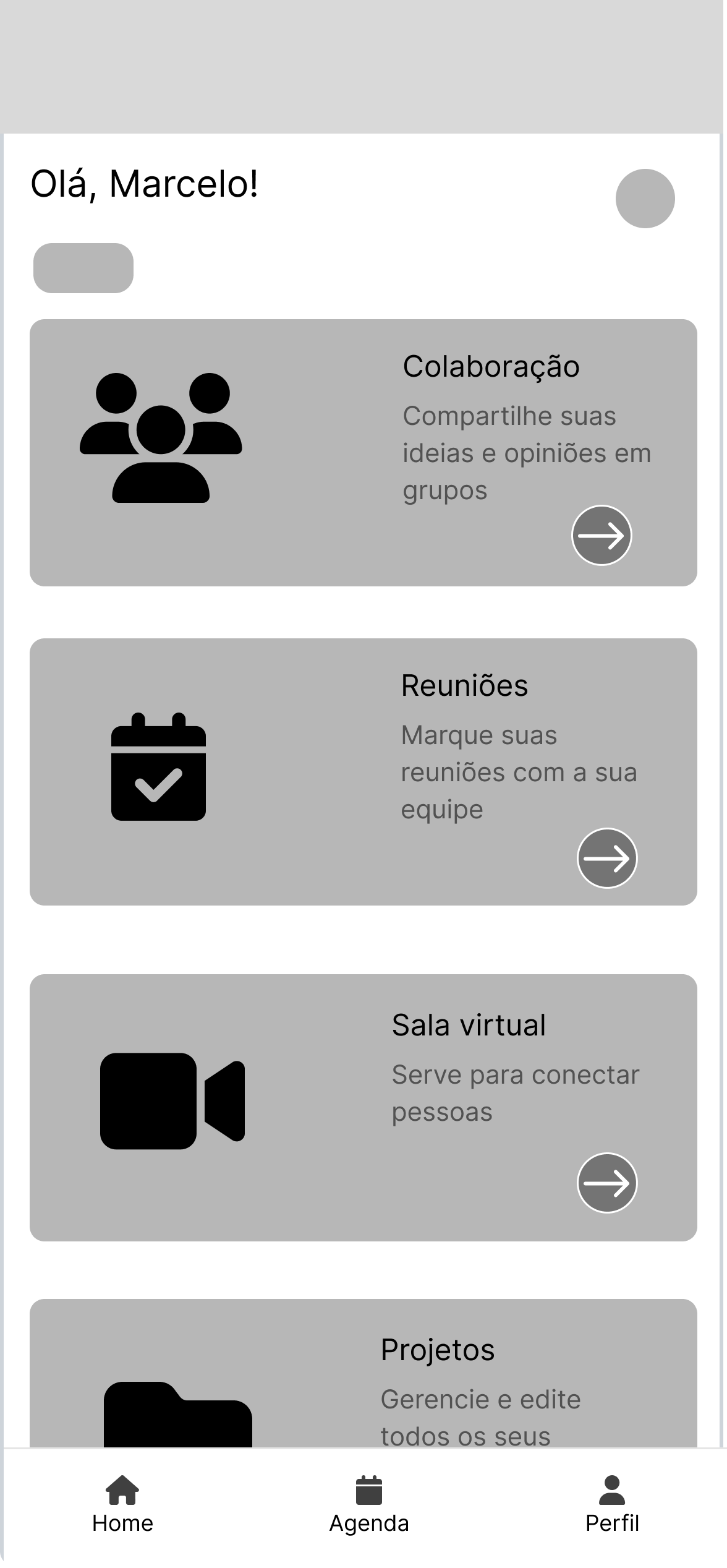Enter Sala virtual via its arrow button
The image size is (727, 1568).
(606, 1183)
